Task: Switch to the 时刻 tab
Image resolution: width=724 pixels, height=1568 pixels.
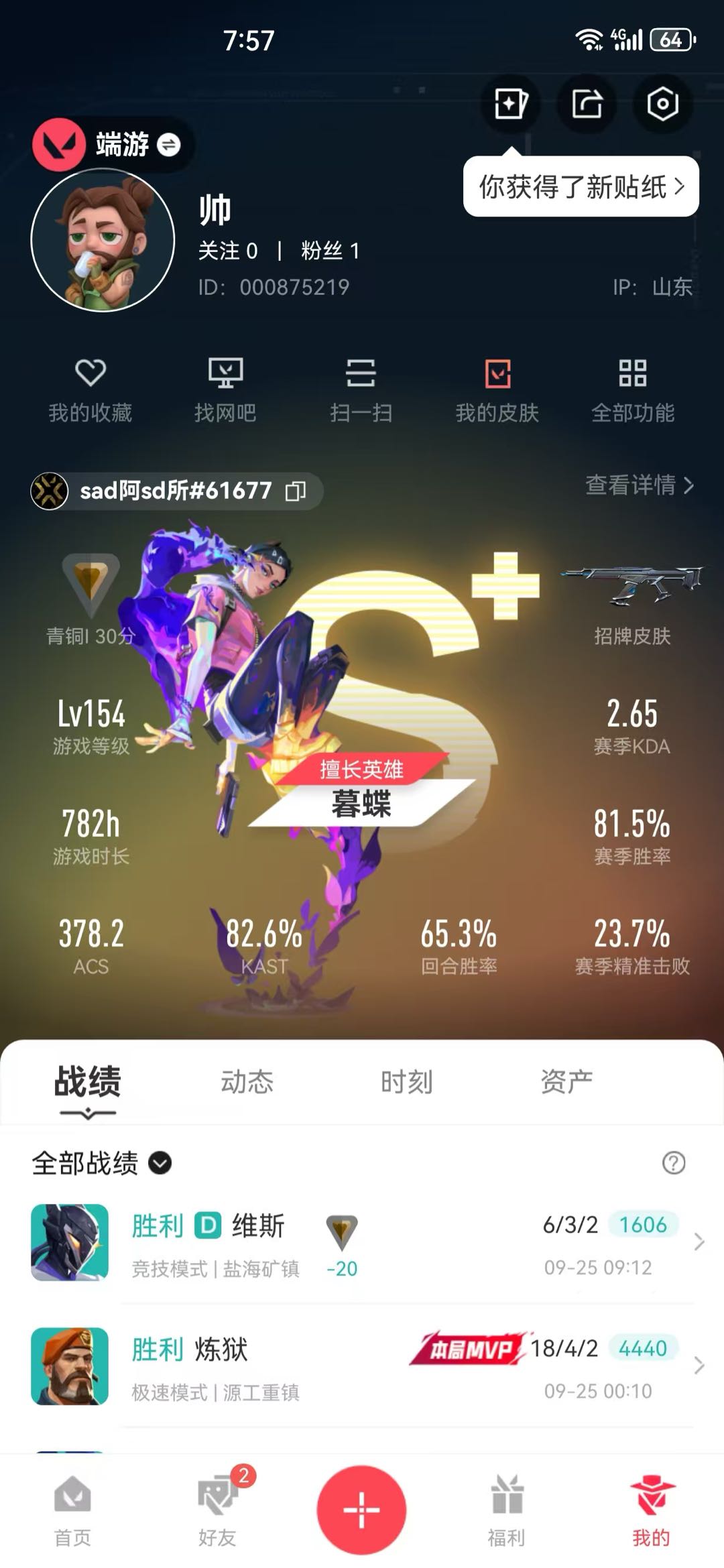Action: pyautogui.click(x=406, y=1081)
